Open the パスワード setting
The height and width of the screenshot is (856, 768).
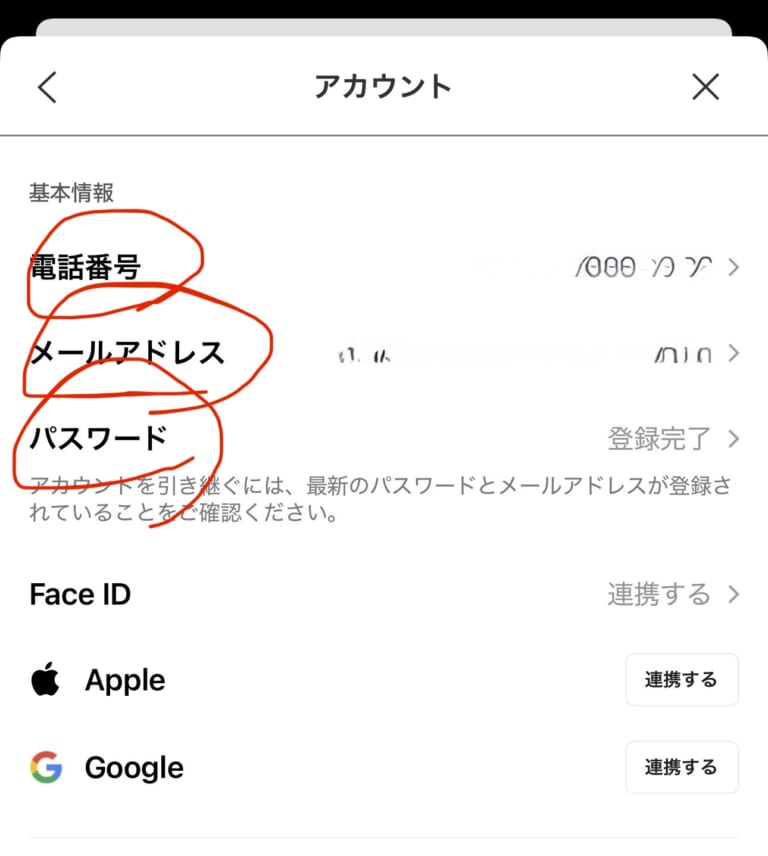coord(384,438)
